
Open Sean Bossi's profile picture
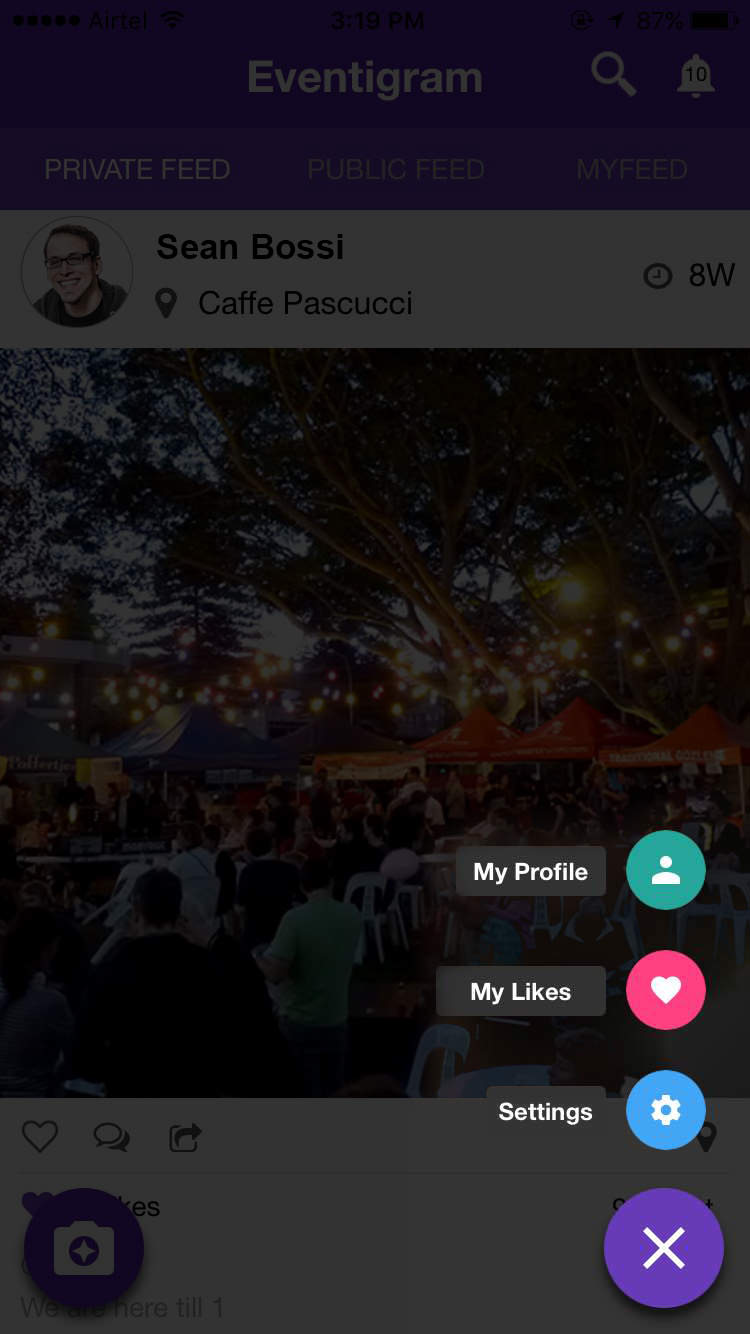(77, 272)
